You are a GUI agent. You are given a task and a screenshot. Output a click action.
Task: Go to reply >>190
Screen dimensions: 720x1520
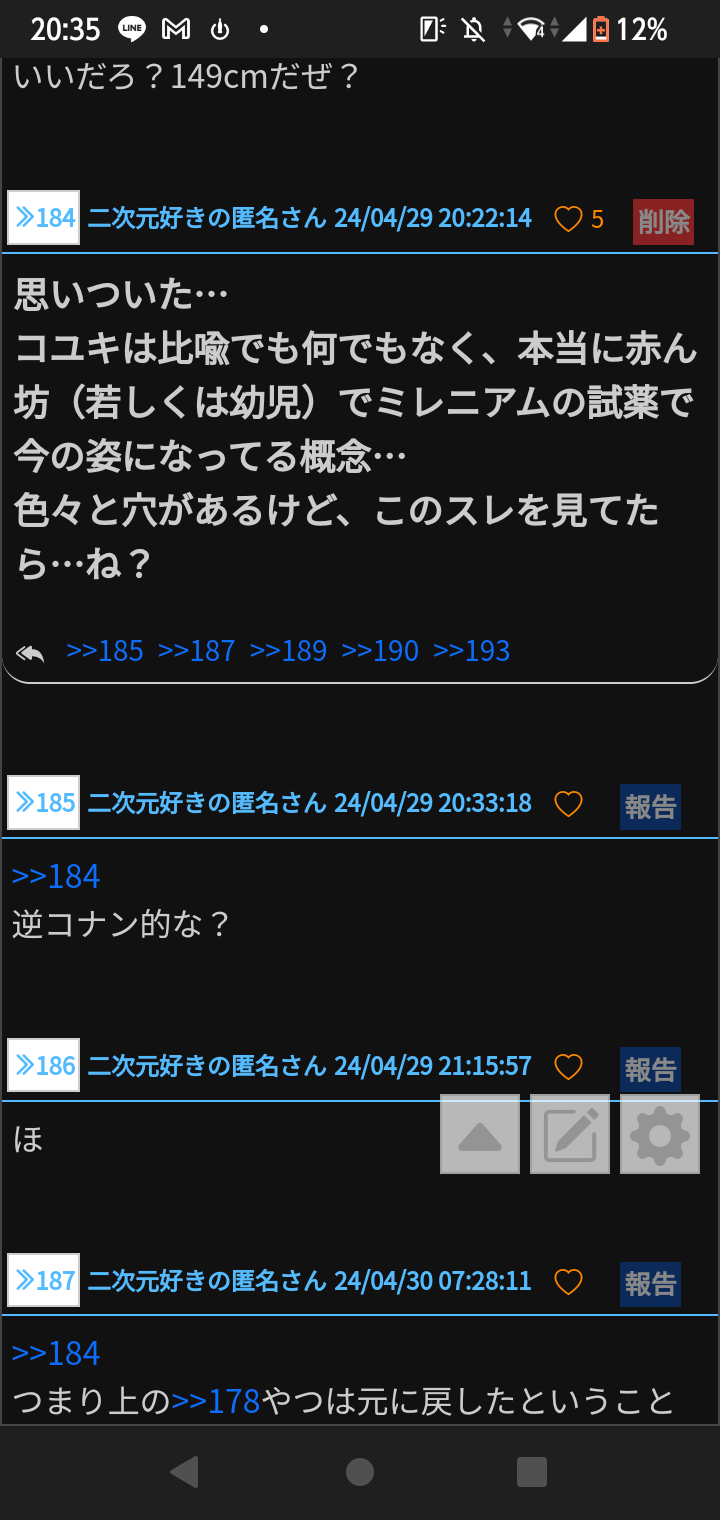click(380, 651)
